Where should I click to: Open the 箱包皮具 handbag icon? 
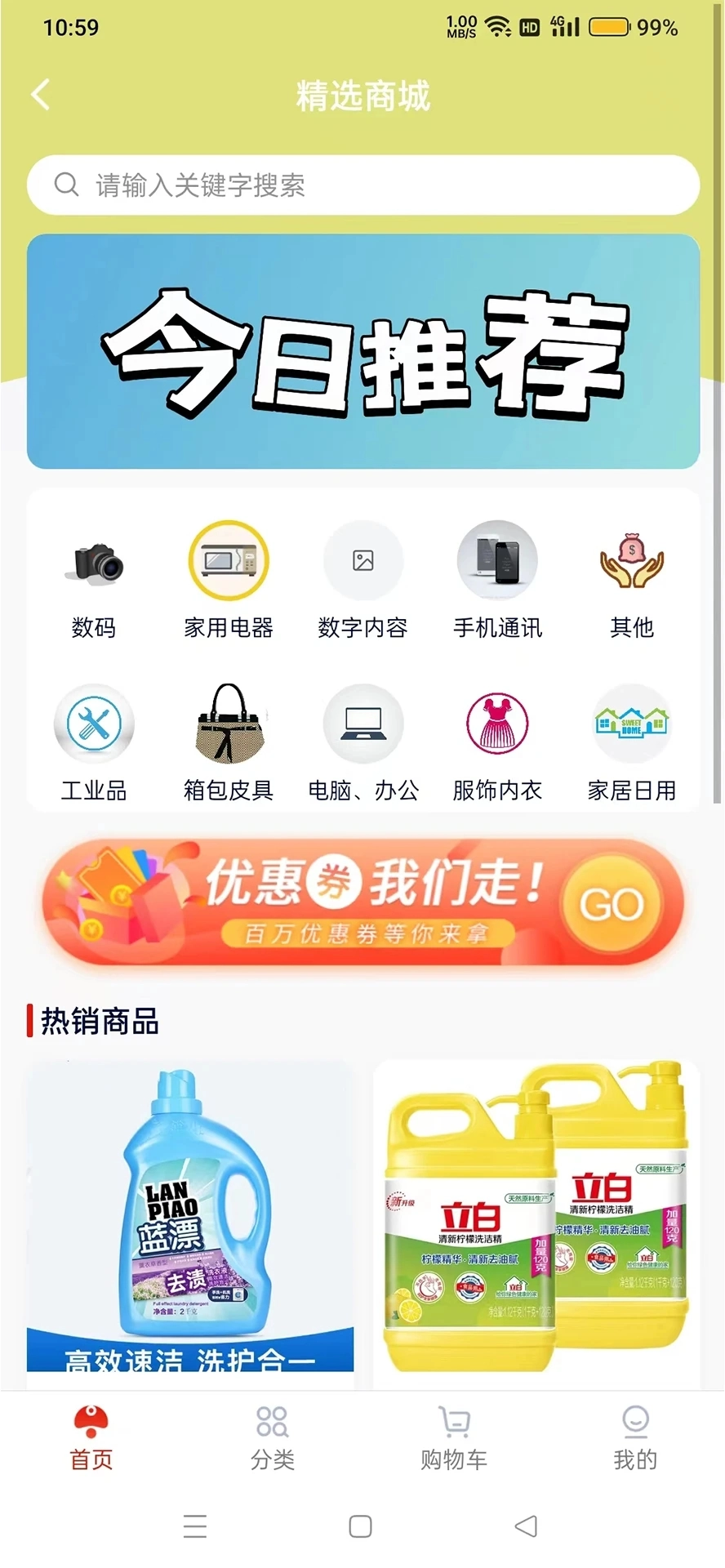228,724
